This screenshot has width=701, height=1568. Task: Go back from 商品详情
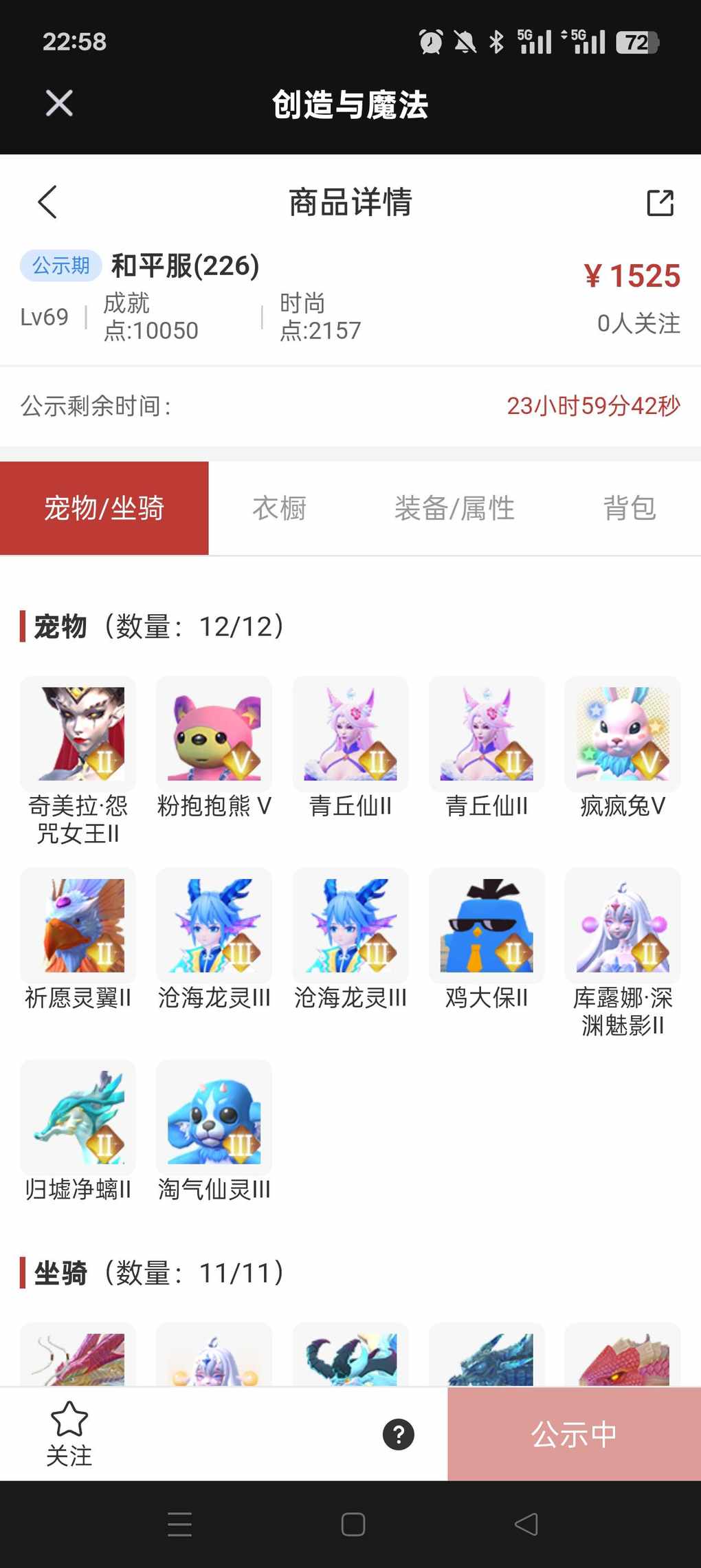(x=47, y=202)
